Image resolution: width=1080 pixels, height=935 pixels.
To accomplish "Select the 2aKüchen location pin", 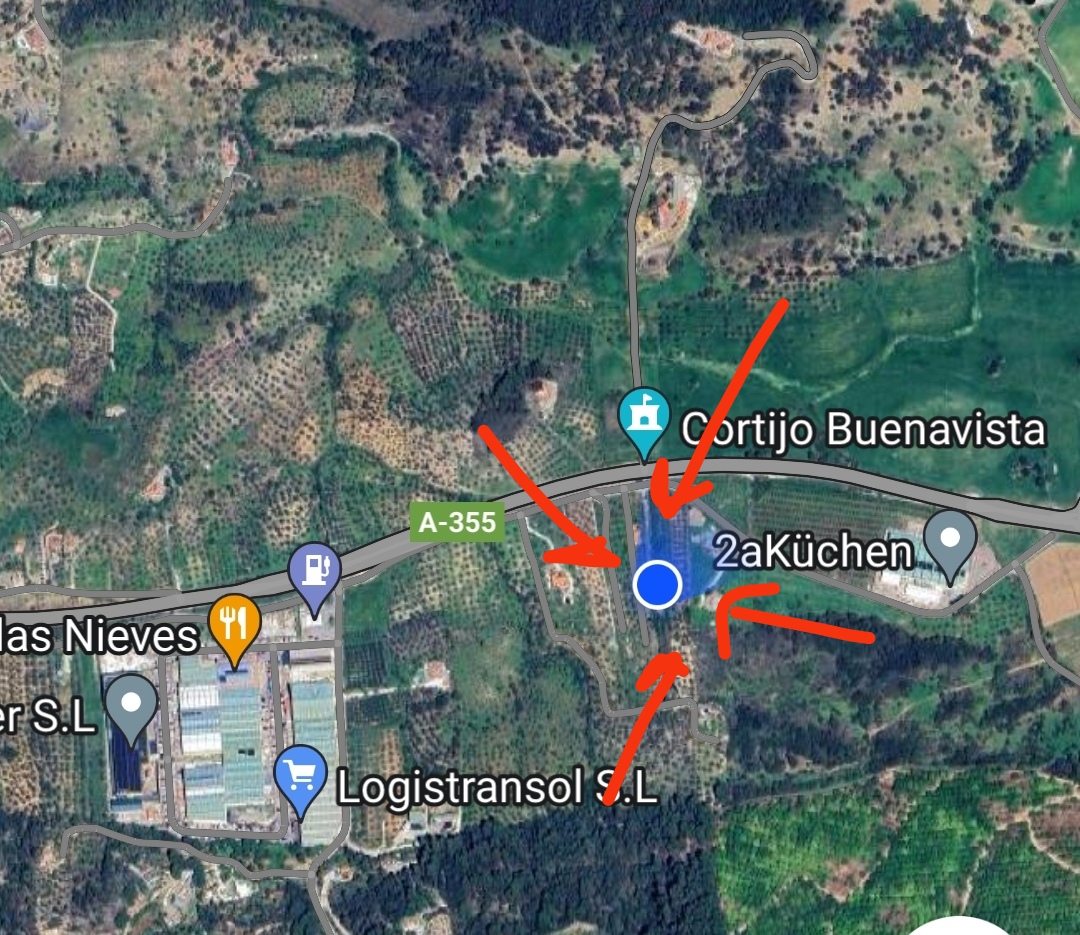I will (950, 541).
